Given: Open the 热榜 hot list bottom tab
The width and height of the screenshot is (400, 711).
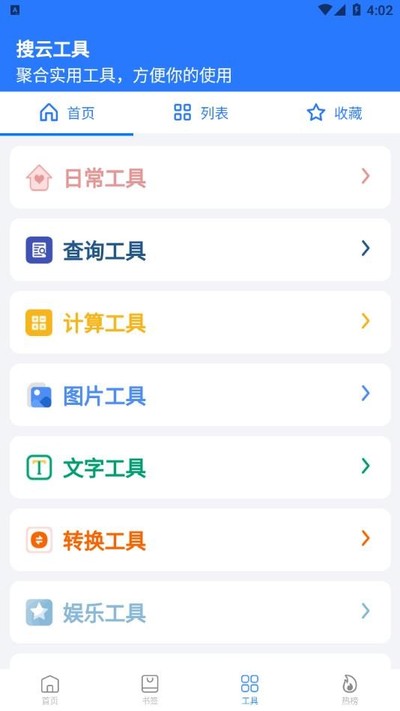Looking at the screenshot, I should [350, 690].
